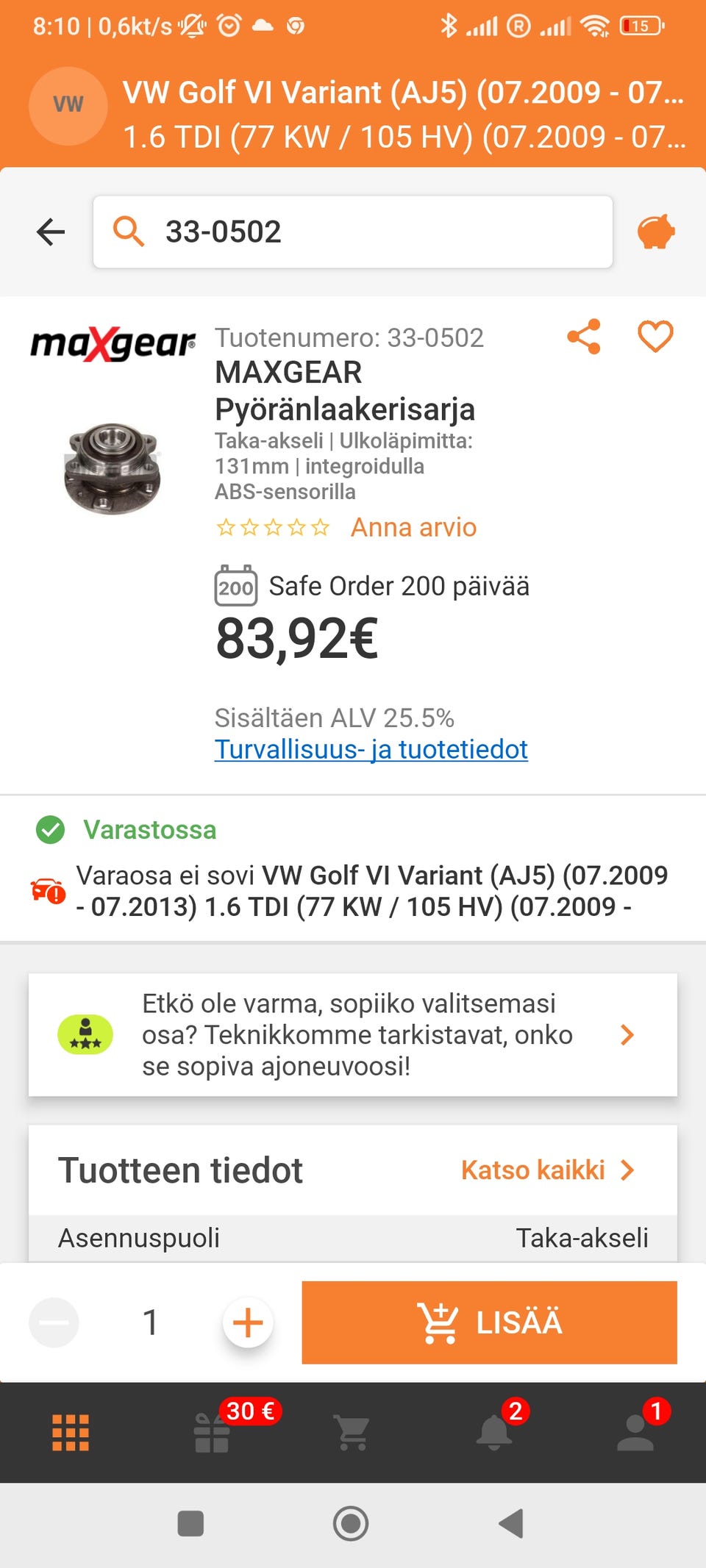Go back with the arrow
The image size is (706, 1568).
pyautogui.click(x=49, y=232)
